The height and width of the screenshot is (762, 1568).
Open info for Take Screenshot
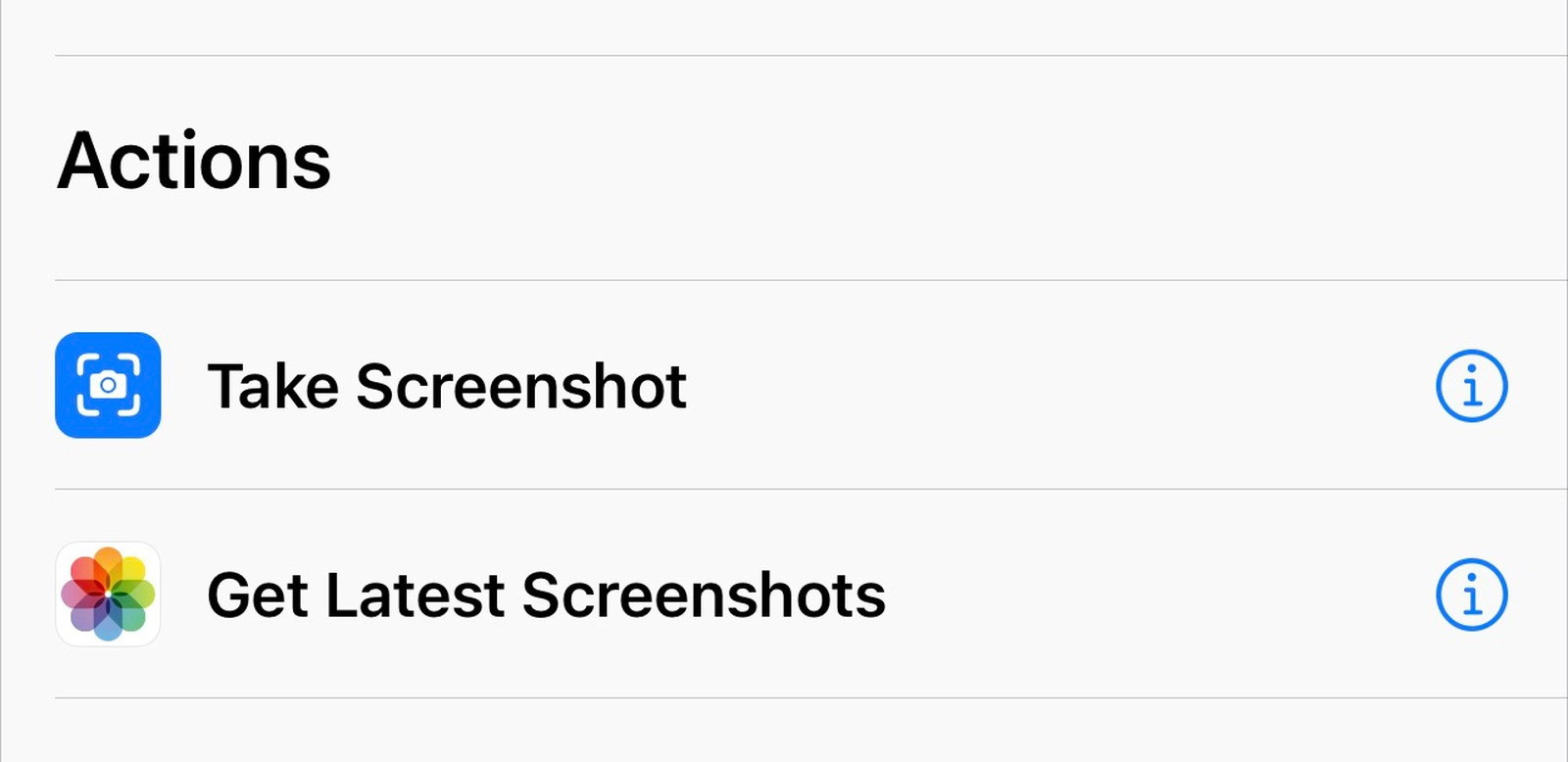[1471, 386]
